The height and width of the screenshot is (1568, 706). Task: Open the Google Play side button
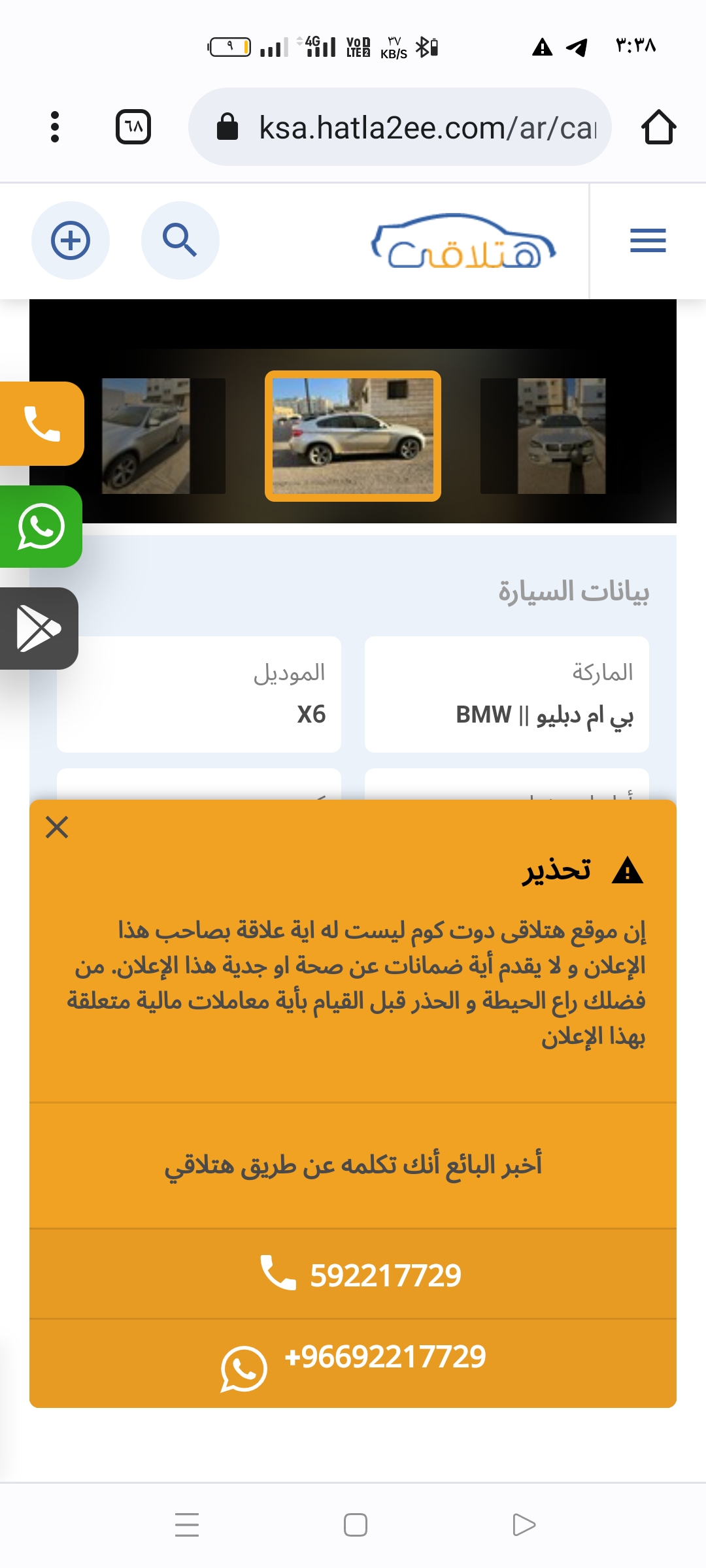tap(39, 629)
